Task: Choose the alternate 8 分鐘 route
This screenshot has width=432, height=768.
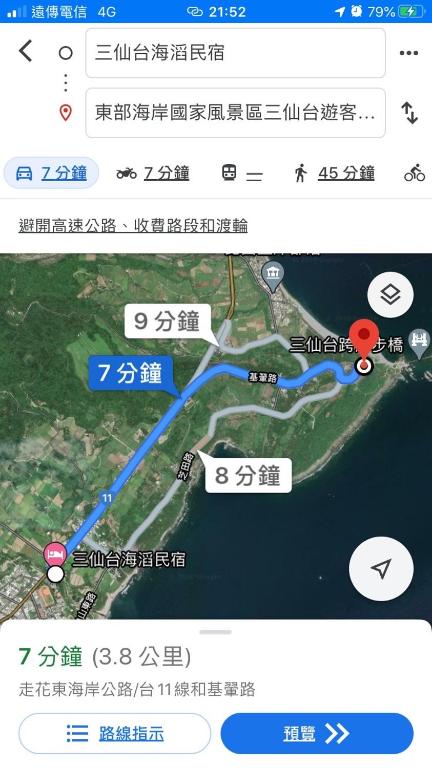Action: (x=248, y=476)
